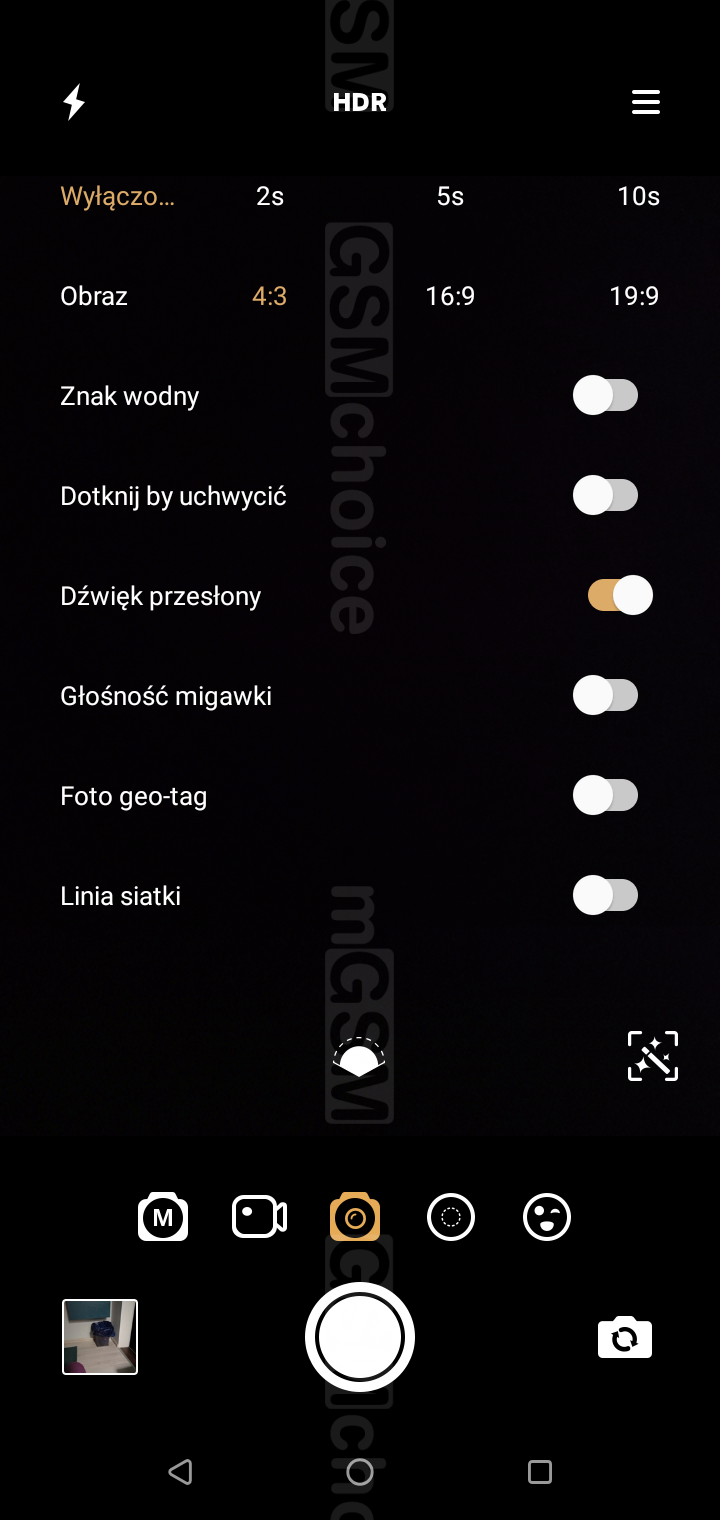Image resolution: width=720 pixels, height=1520 pixels.
Task: Select the 16:9 aspect ratio
Action: [450, 296]
